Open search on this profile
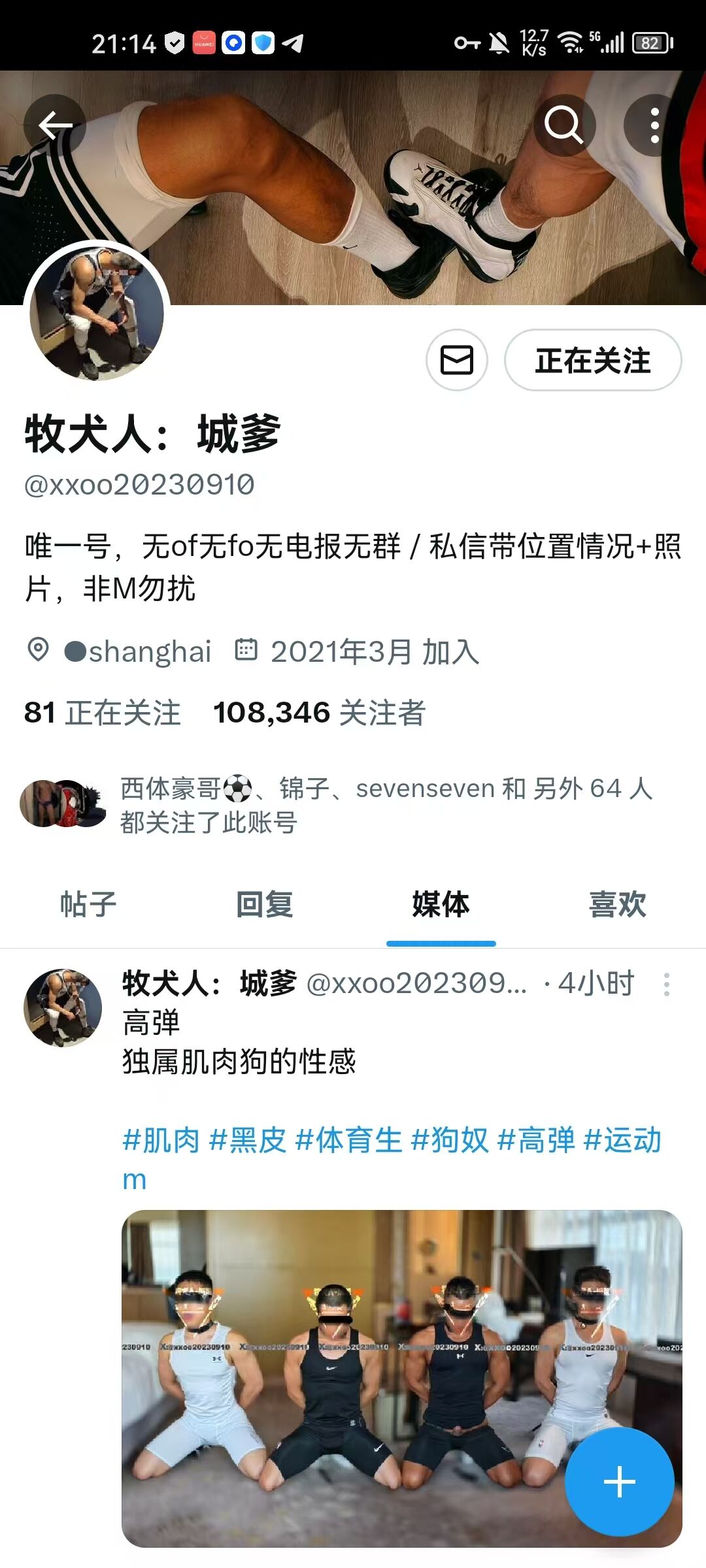 tap(564, 125)
